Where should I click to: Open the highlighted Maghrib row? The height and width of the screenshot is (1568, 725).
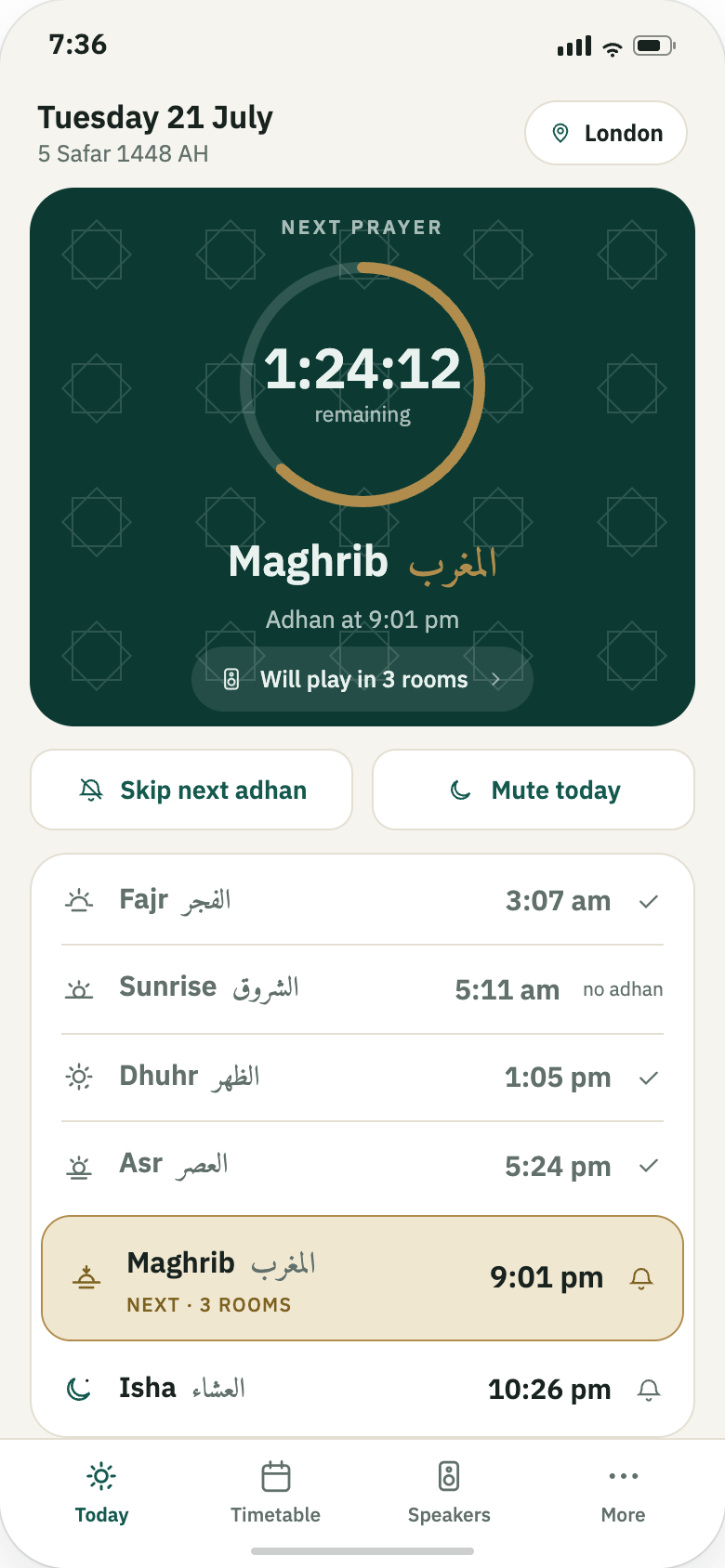(362, 1278)
